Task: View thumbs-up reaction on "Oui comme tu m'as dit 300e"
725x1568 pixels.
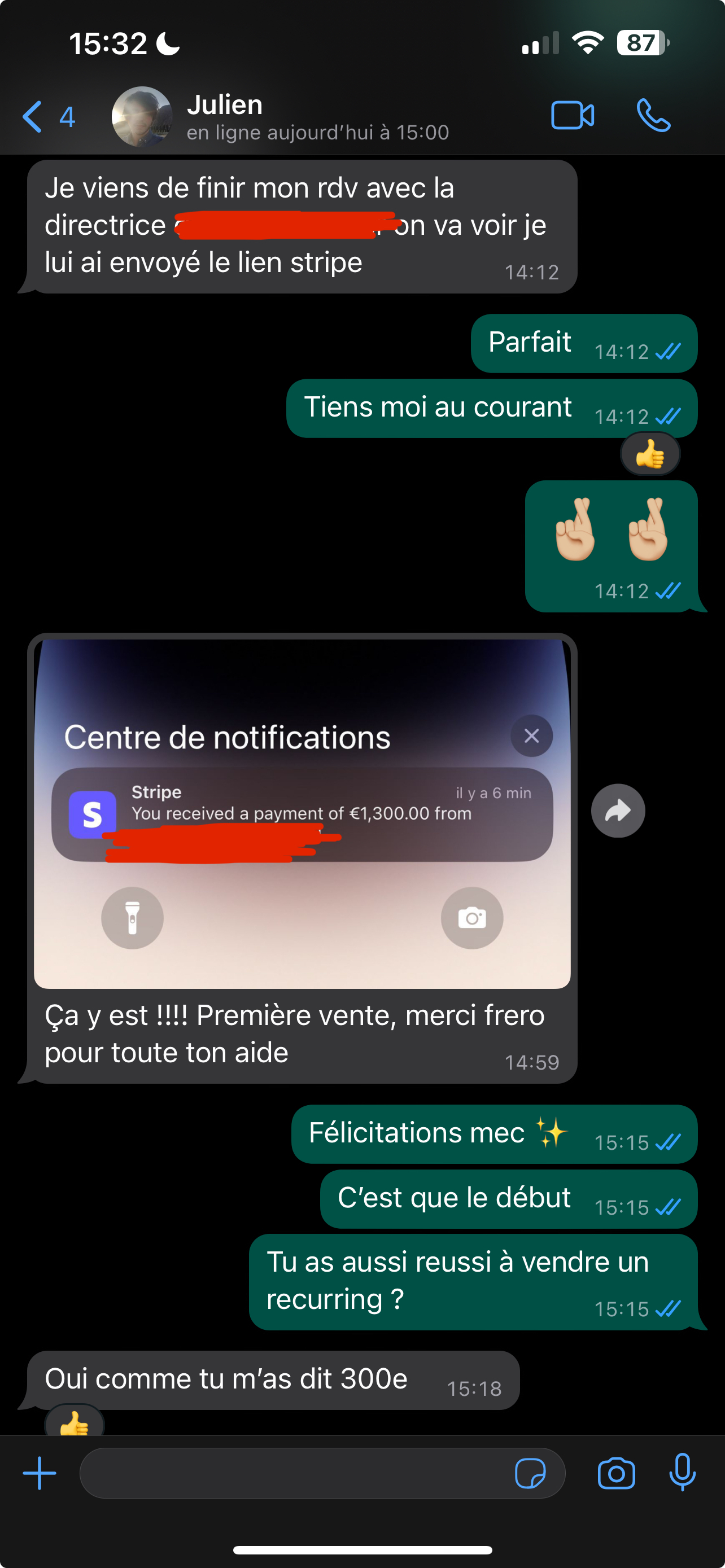Action: 75,1423
